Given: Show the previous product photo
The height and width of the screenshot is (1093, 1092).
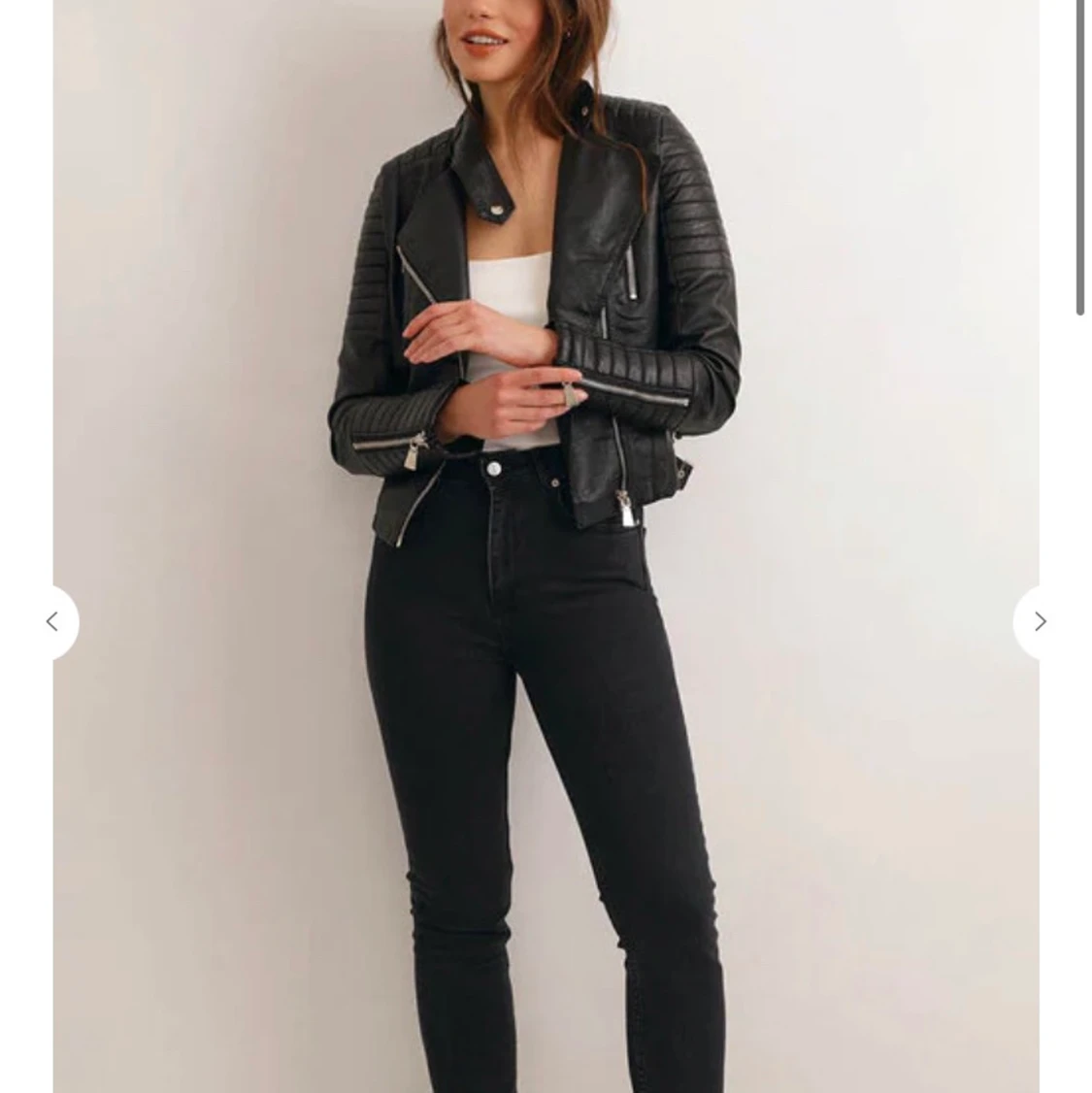Looking at the screenshot, I should pos(53,622).
